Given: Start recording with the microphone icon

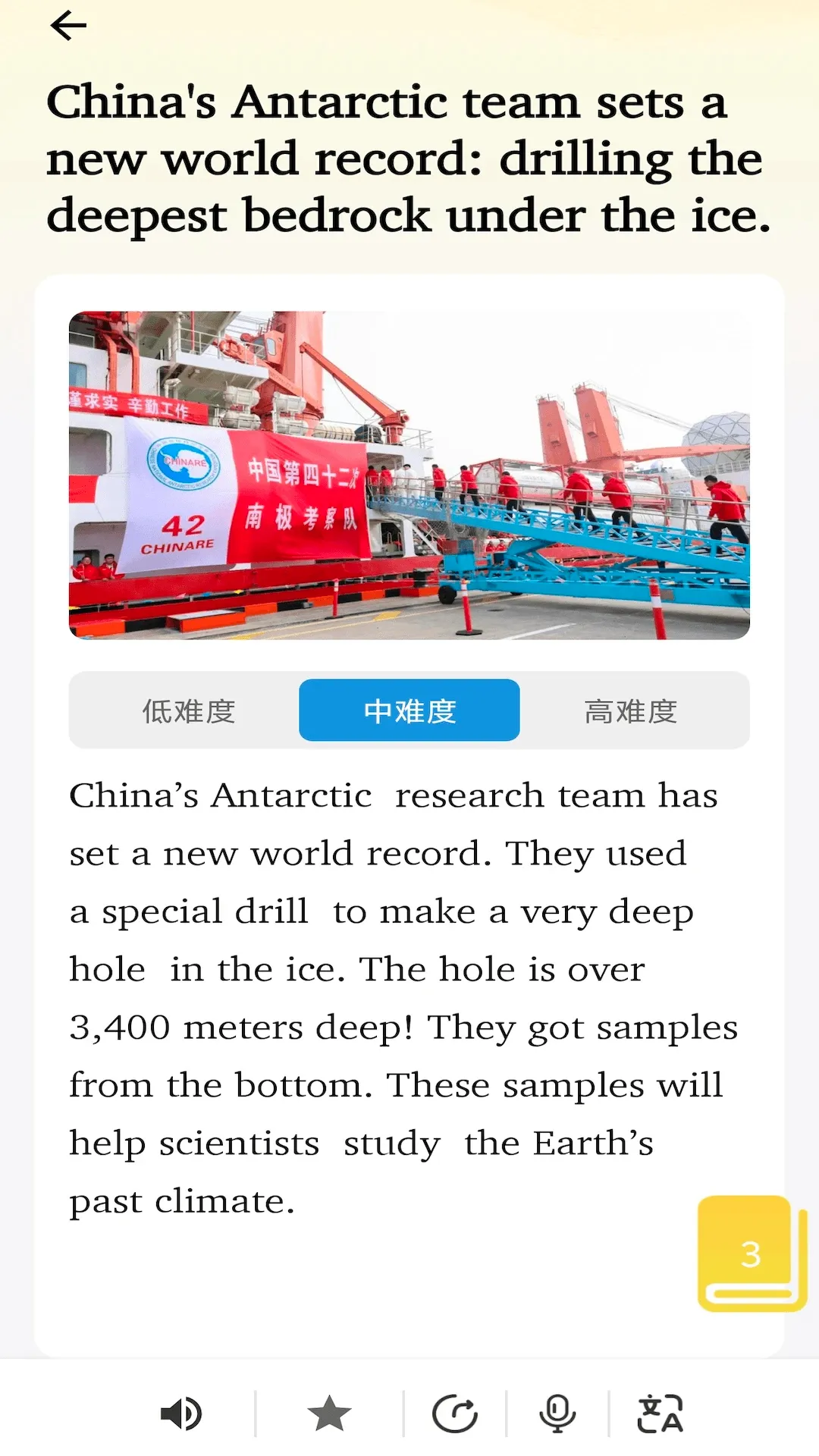Looking at the screenshot, I should pyautogui.click(x=557, y=1414).
